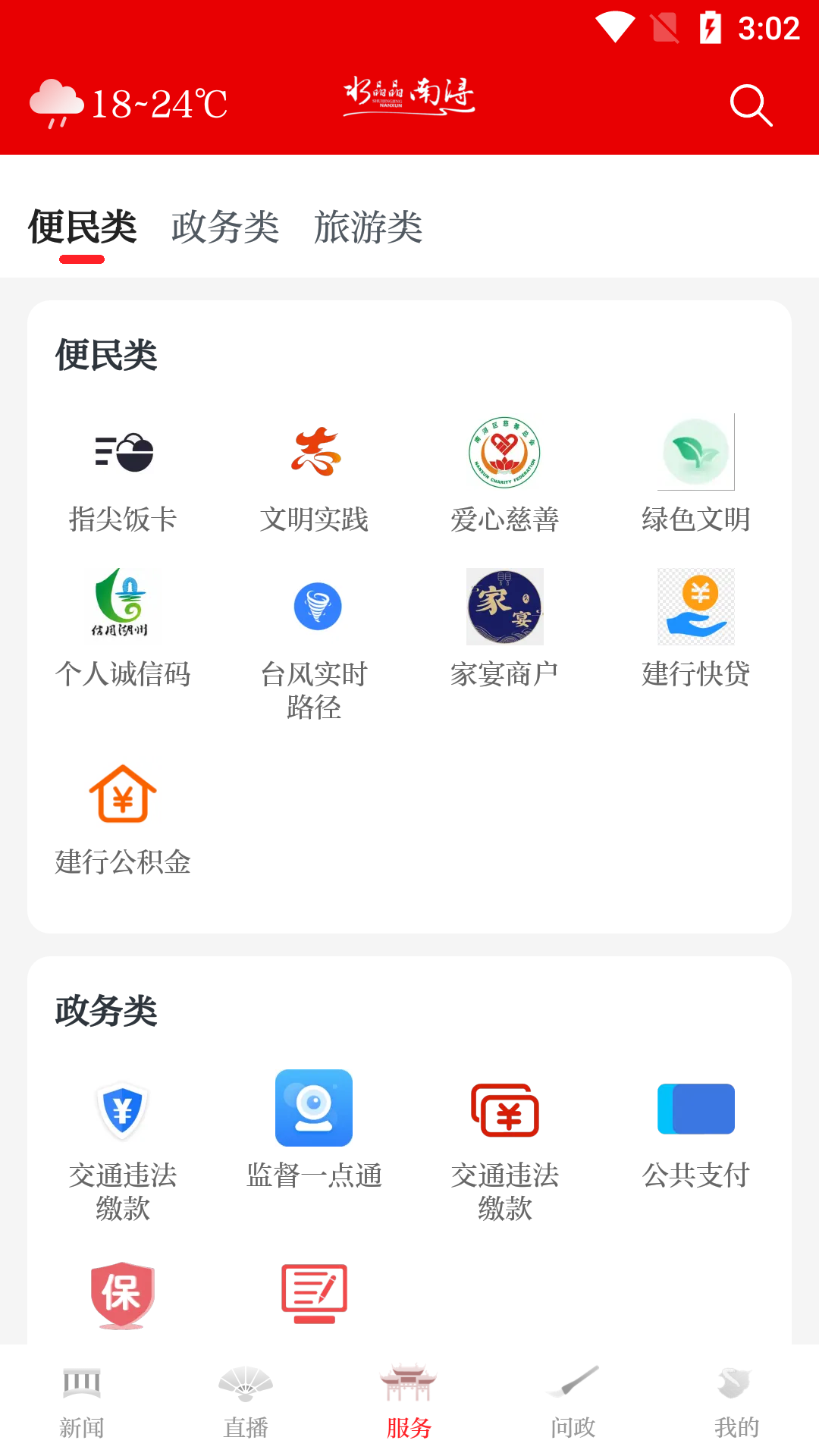819x1456 pixels.
Task: Open the 新闻 section in bottom bar
Action: tap(82, 1407)
